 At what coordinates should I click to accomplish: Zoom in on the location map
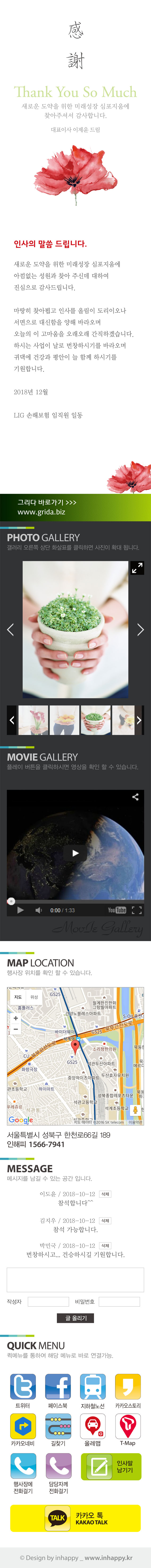tap(15, 1017)
